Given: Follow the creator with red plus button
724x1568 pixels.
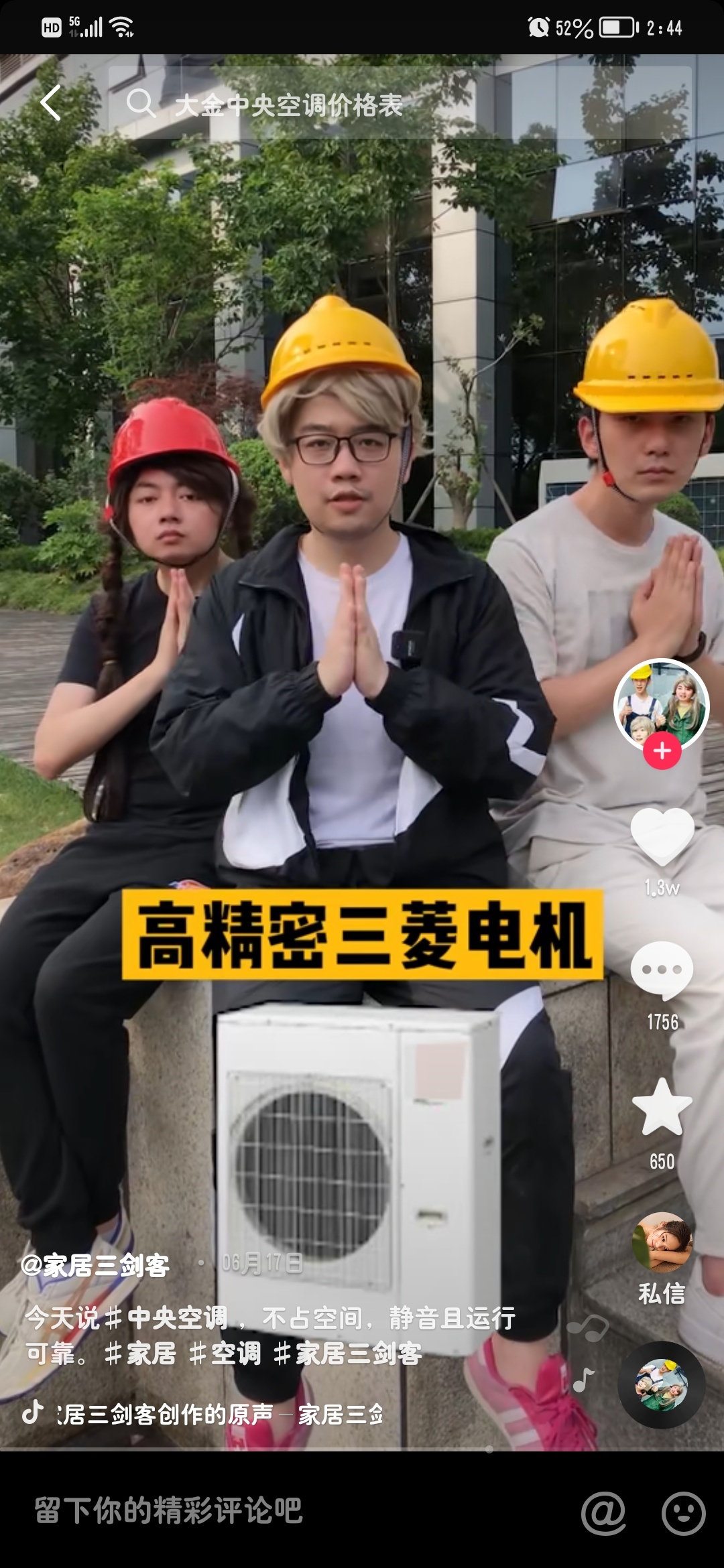Looking at the screenshot, I should click(662, 750).
